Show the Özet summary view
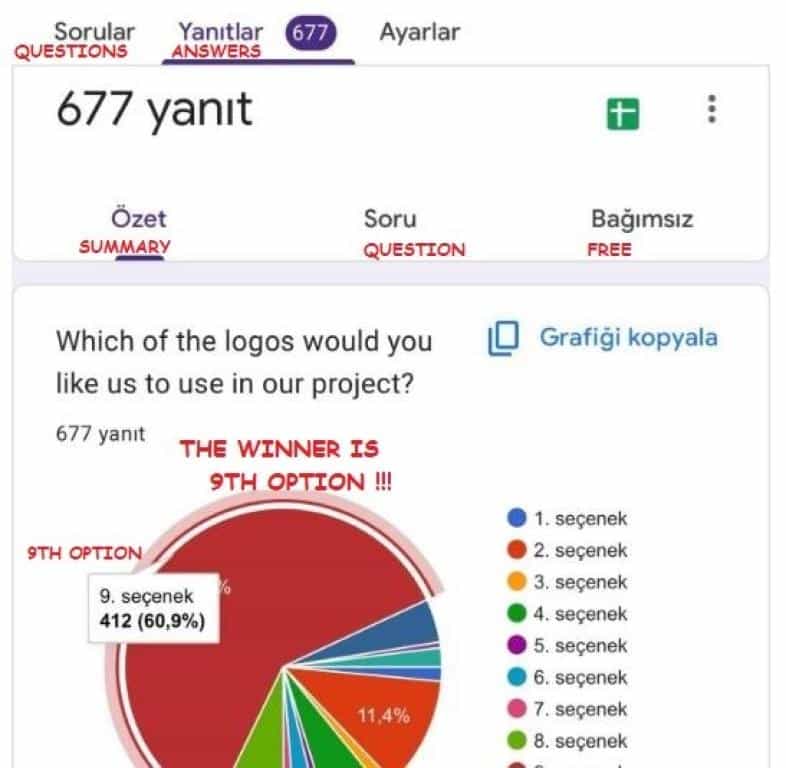This screenshot has height=768, width=786. (x=139, y=219)
